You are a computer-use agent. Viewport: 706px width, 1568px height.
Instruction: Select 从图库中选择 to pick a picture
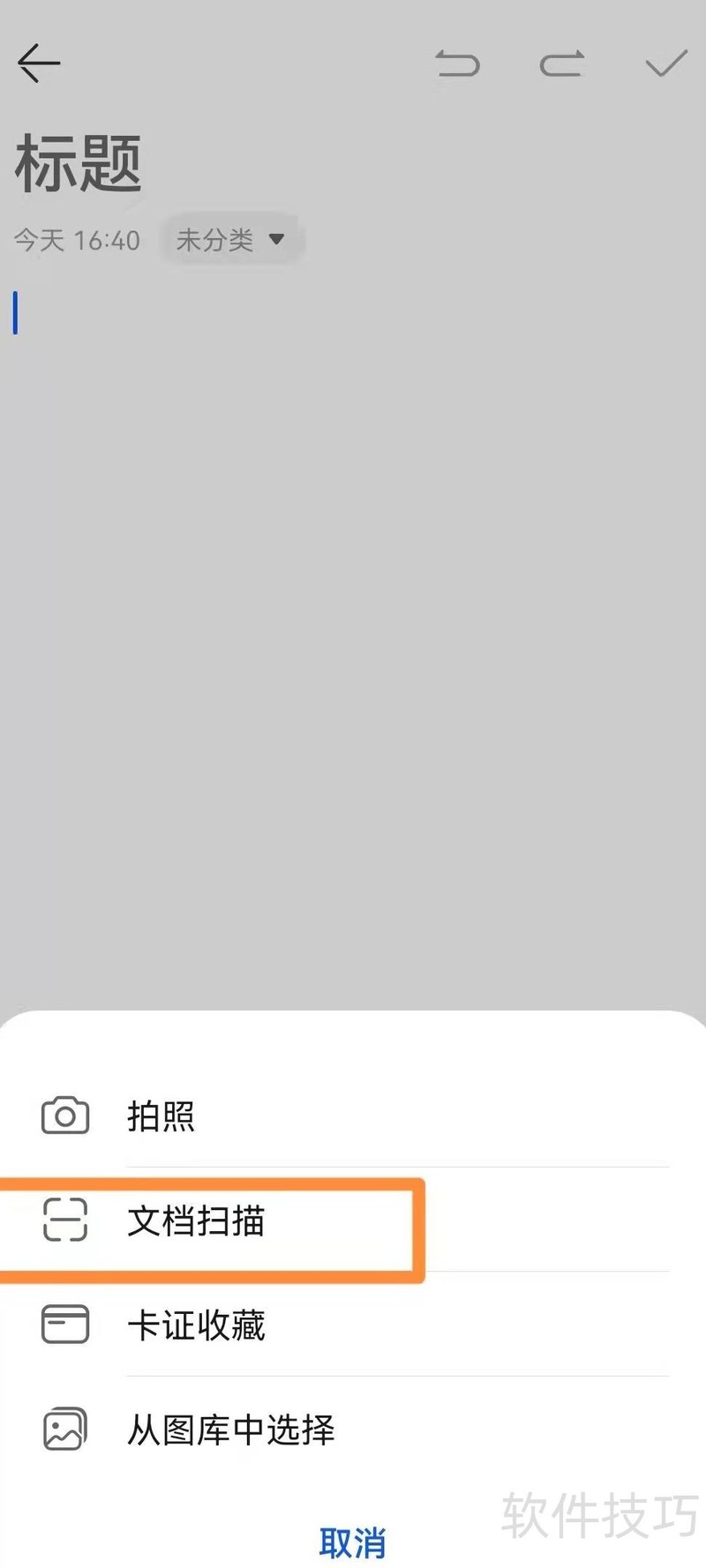tap(228, 1429)
